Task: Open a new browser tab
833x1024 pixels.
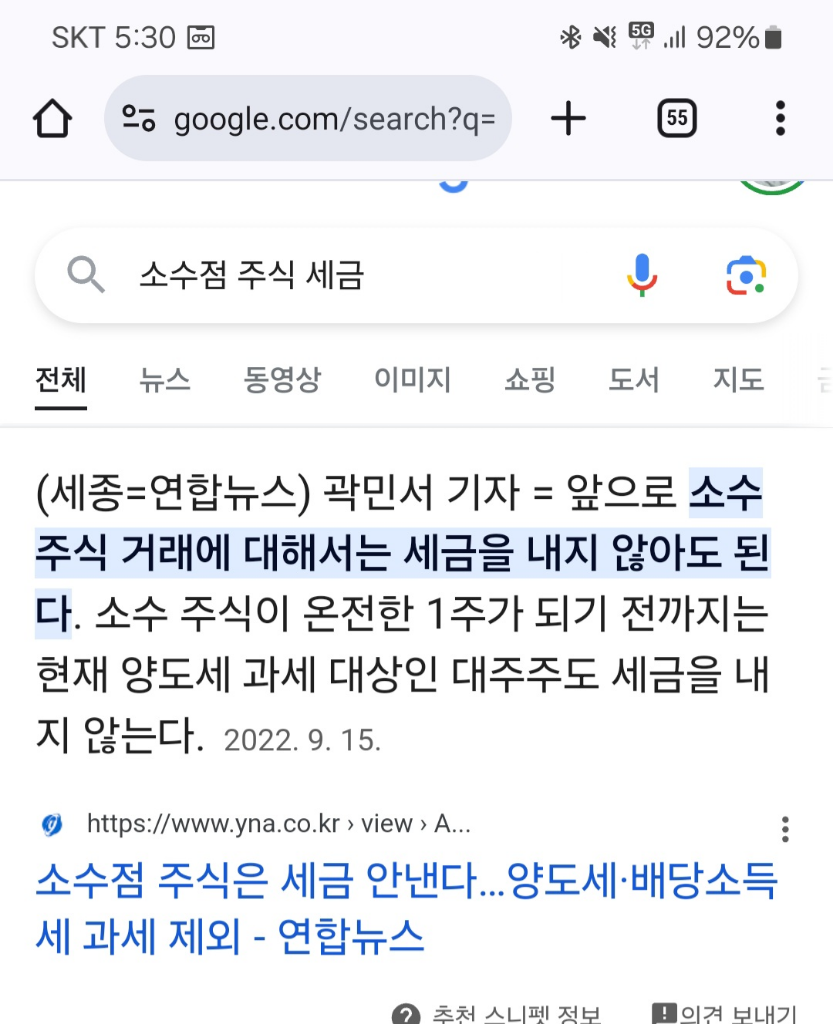Action: [568, 119]
